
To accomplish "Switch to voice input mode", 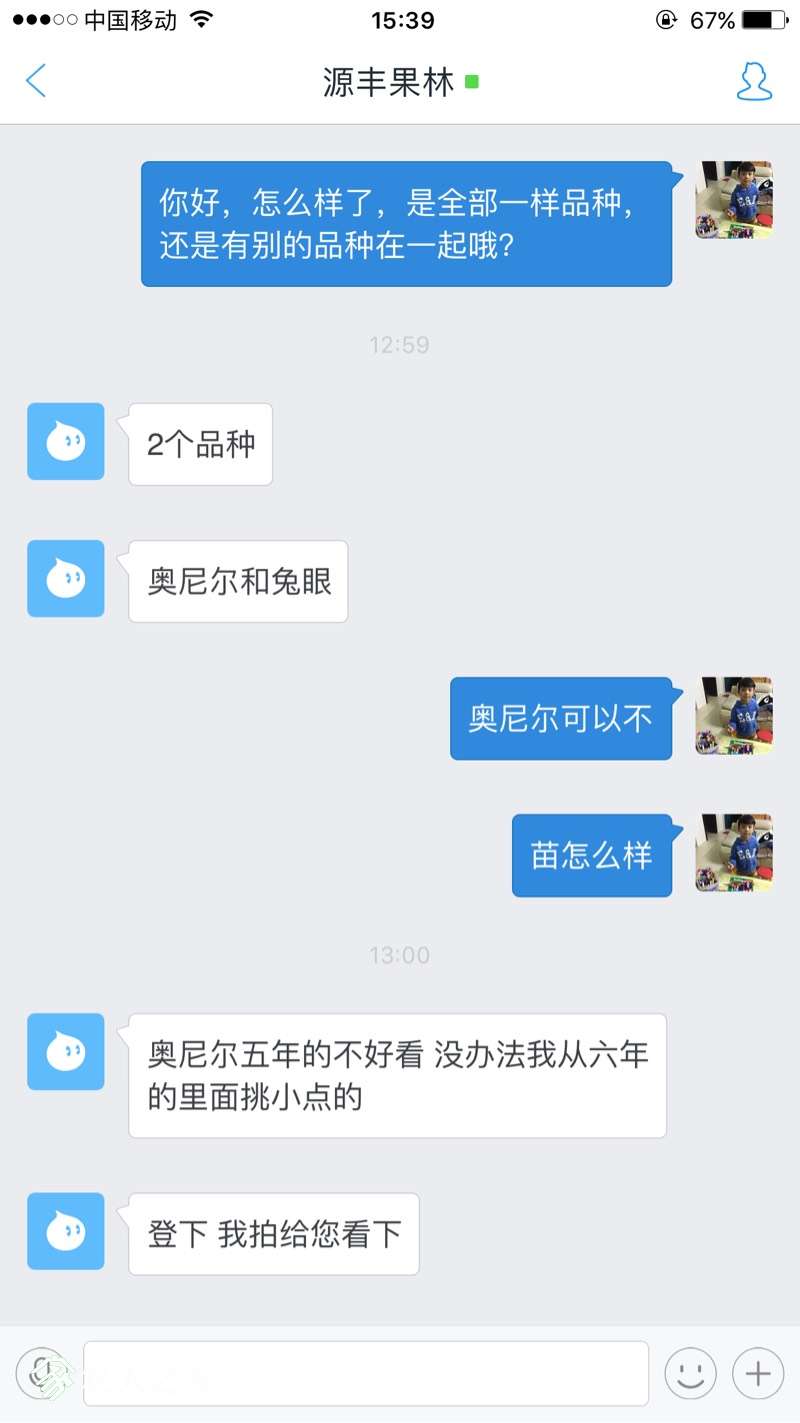I will tap(42, 1374).
